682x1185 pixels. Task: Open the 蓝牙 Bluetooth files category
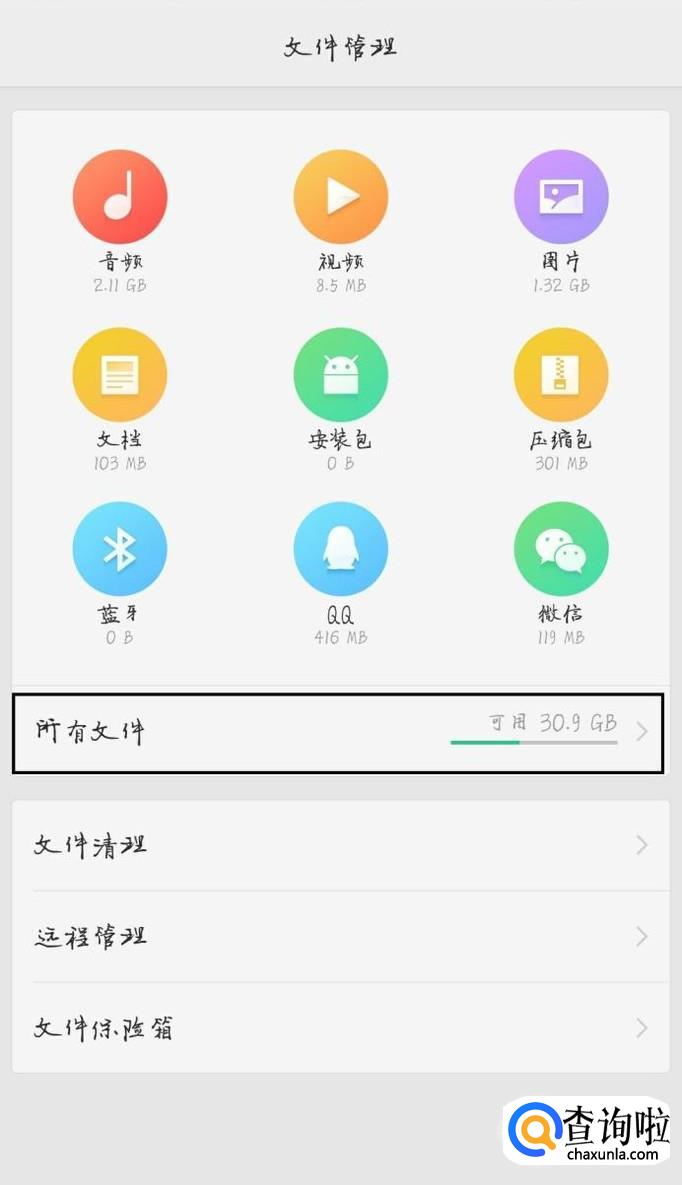coord(120,549)
